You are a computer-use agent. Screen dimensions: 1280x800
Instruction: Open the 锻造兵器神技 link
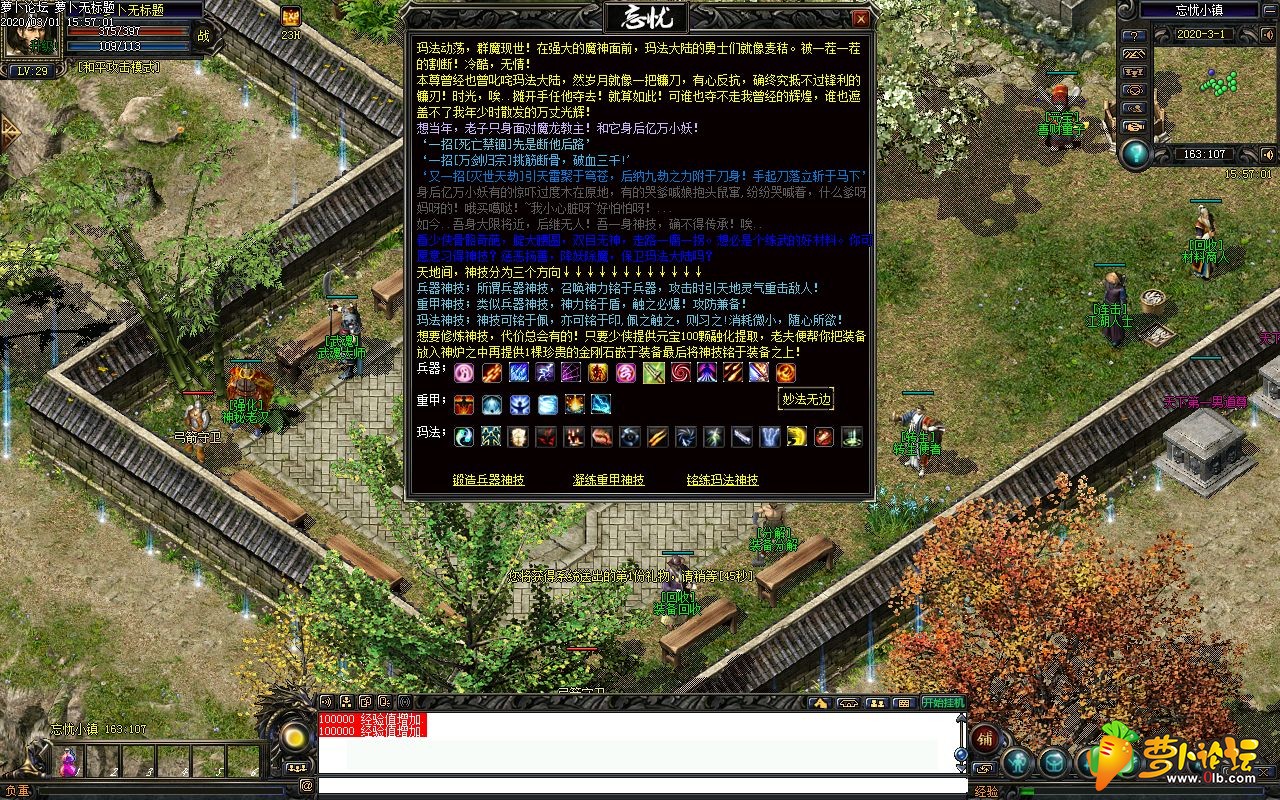point(488,480)
